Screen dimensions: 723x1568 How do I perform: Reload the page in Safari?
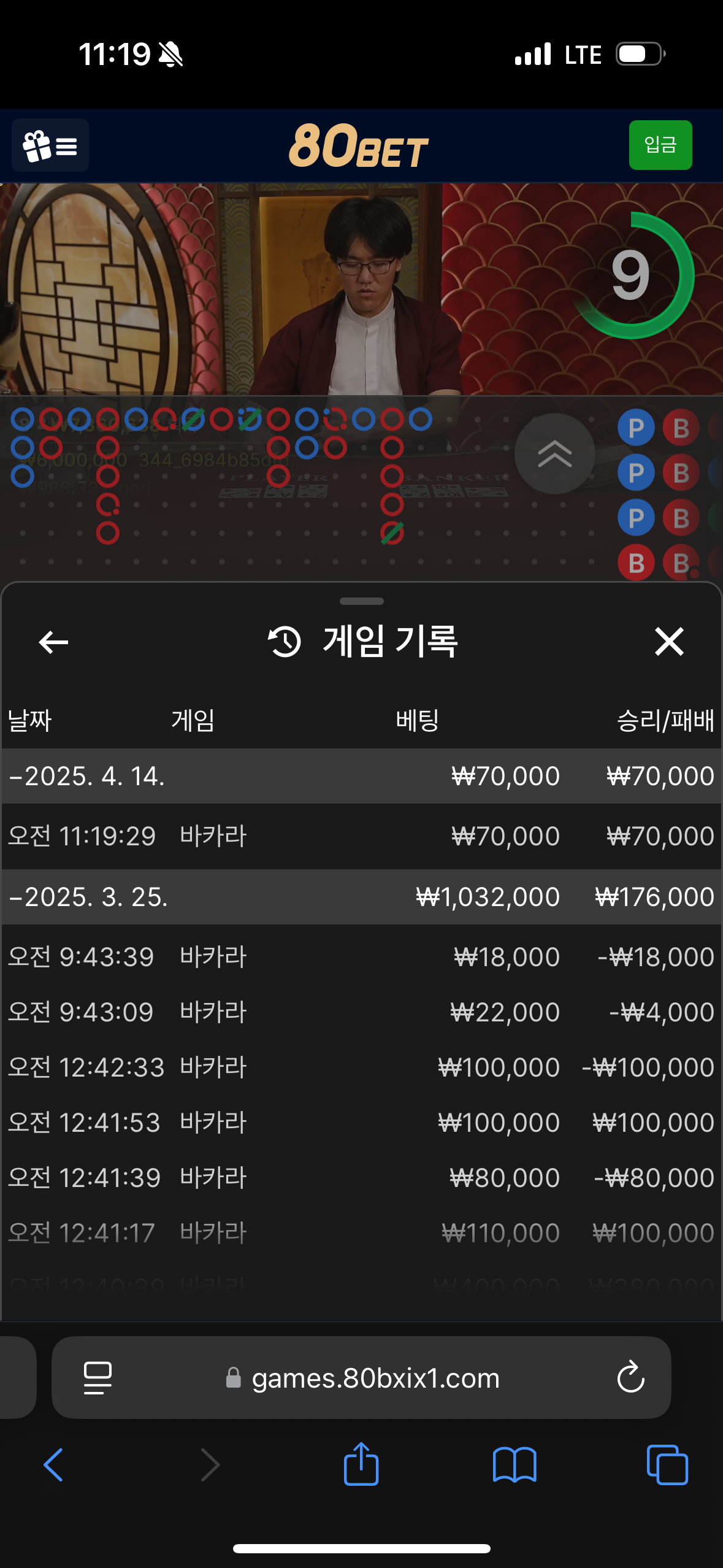pos(630,1378)
